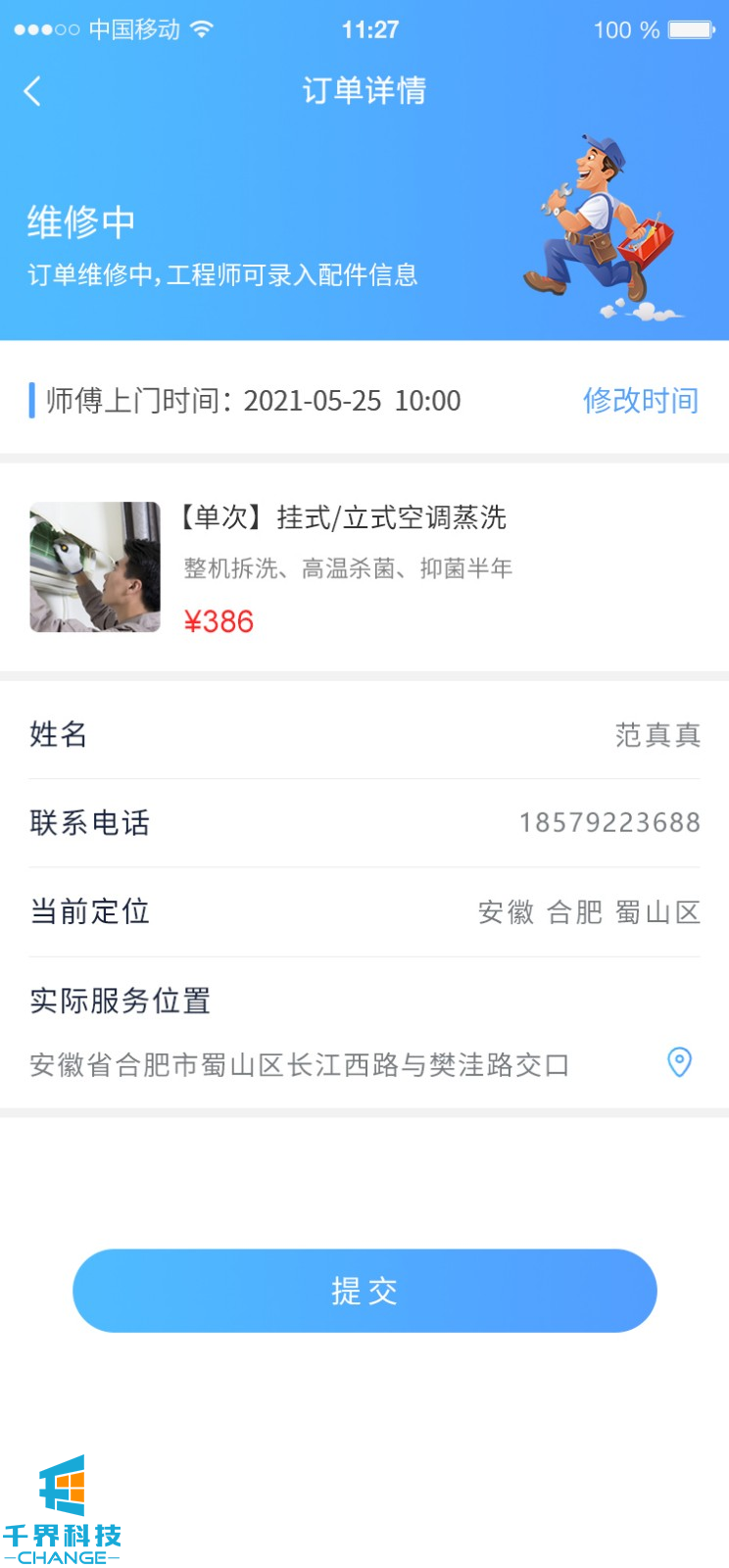The height and width of the screenshot is (1568, 729).
Task: Open the map location pin icon
Action: (x=679, y=1062)
